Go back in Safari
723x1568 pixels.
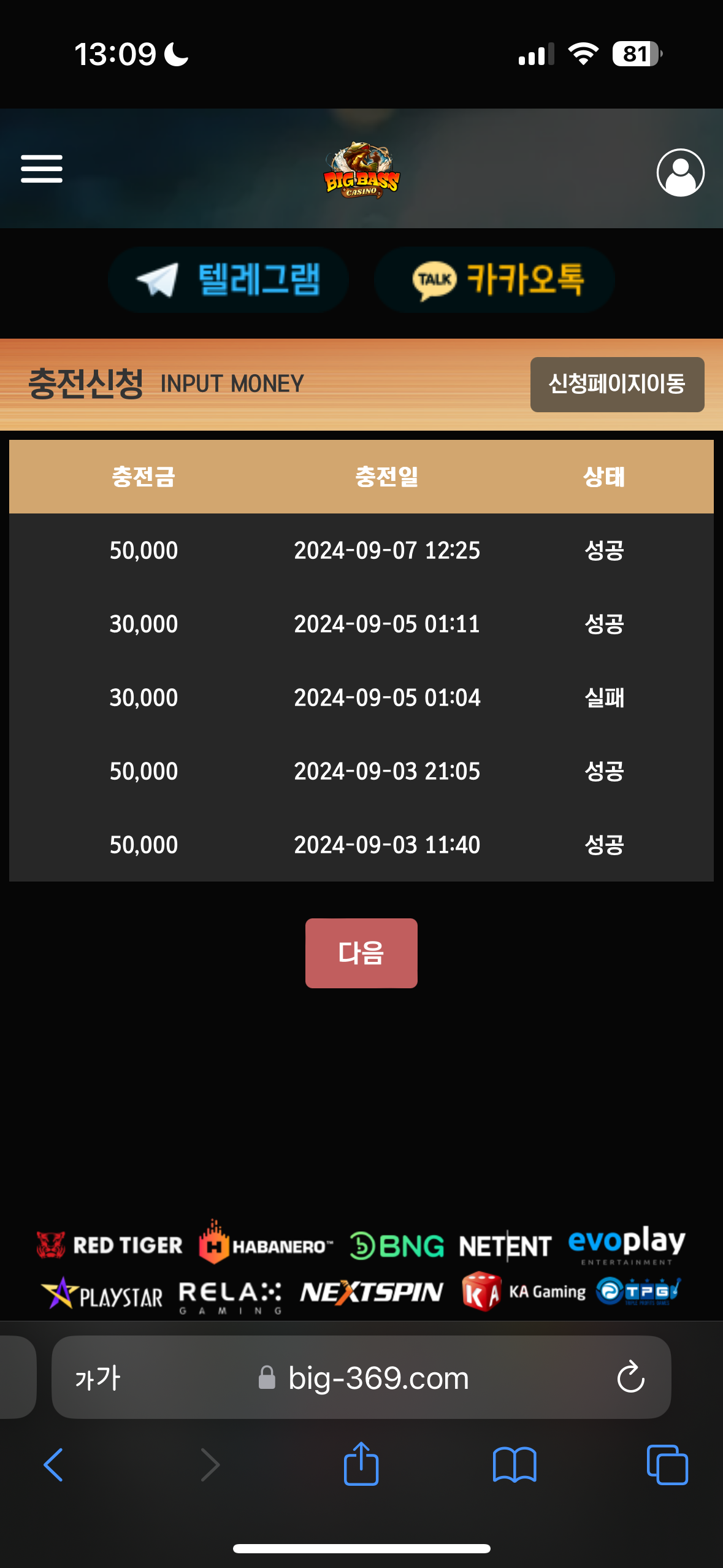tap(53, 1465)
